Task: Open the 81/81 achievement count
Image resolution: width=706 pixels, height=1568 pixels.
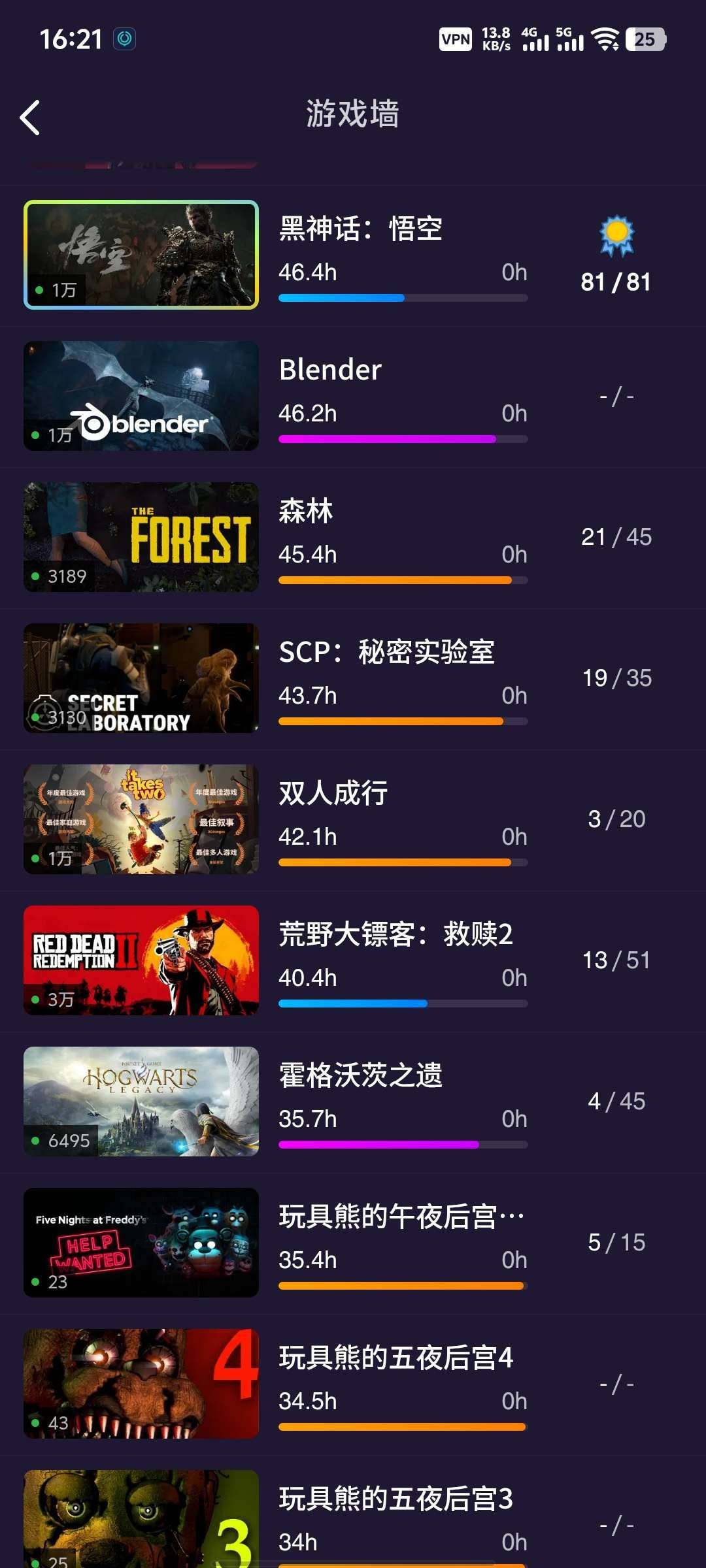Action: (615, 282)
